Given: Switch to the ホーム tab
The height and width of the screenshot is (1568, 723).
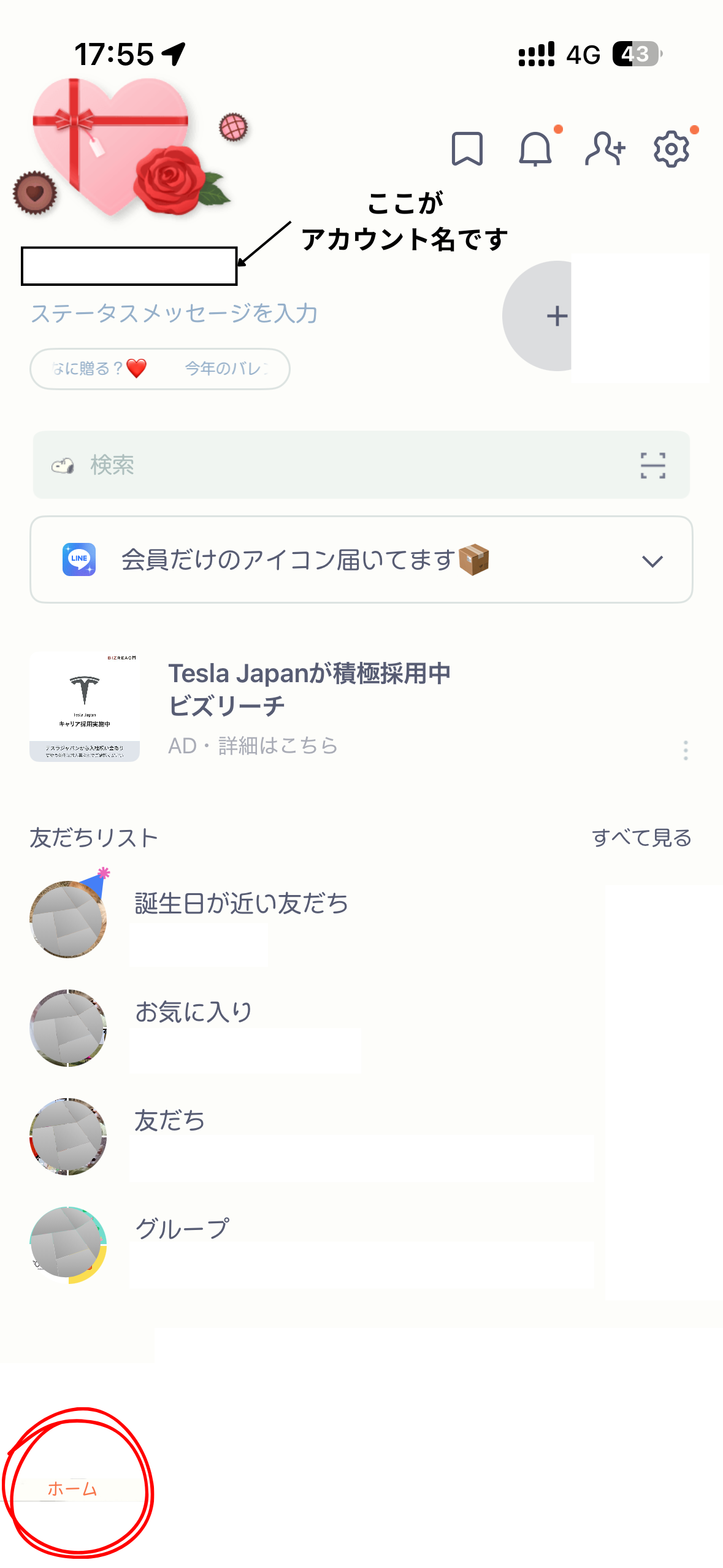Looking at the screenshot, I should coord(72,1488).
